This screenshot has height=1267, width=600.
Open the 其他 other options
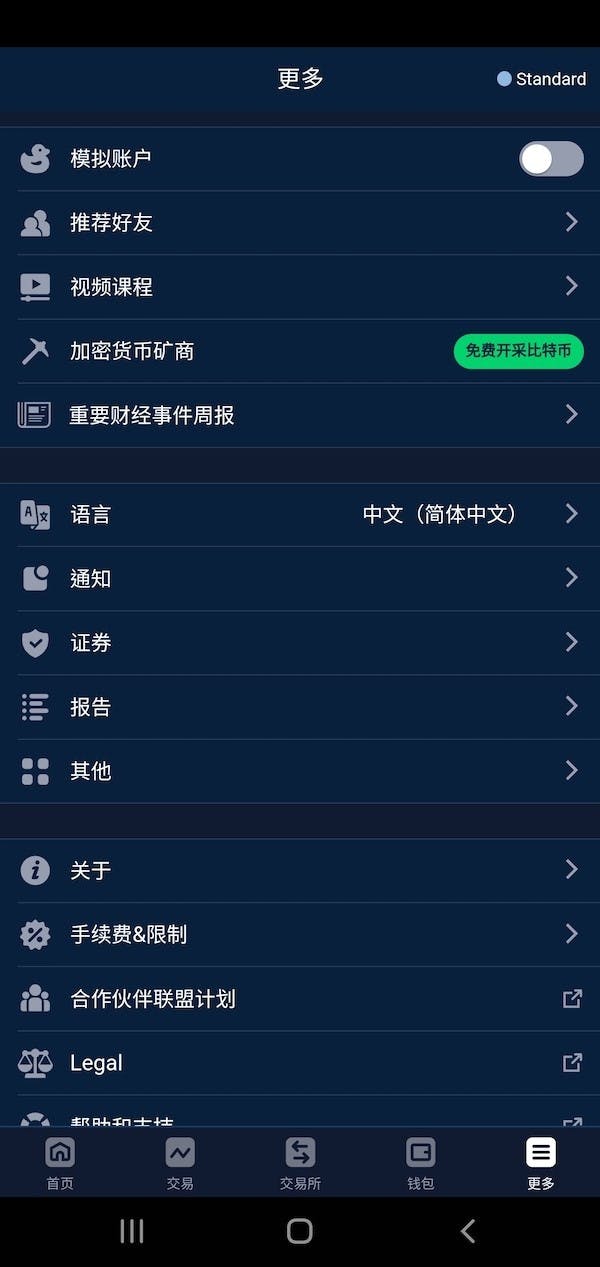tap(300, 770)
